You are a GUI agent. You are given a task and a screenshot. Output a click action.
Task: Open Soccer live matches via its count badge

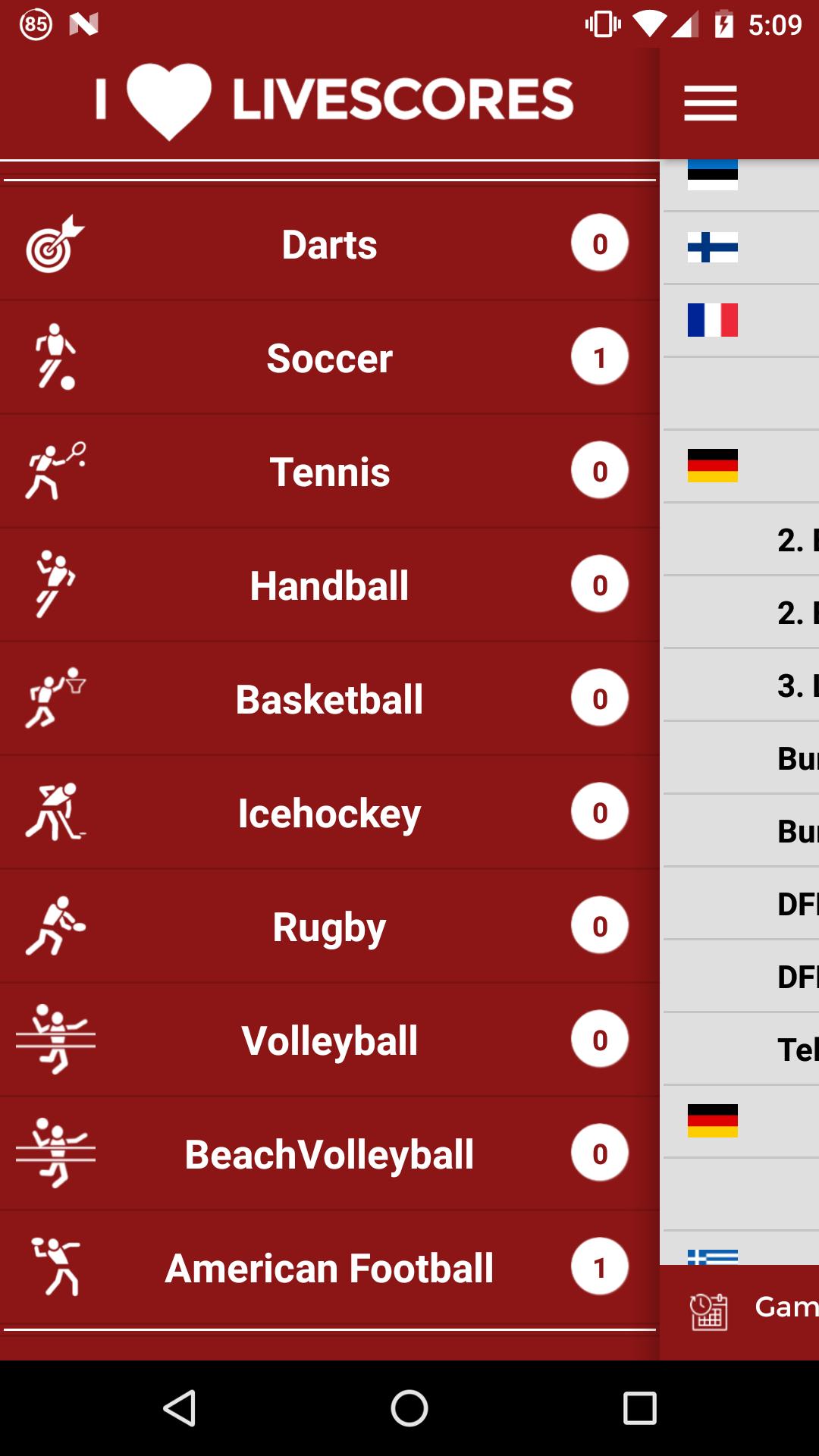(599, 356)
